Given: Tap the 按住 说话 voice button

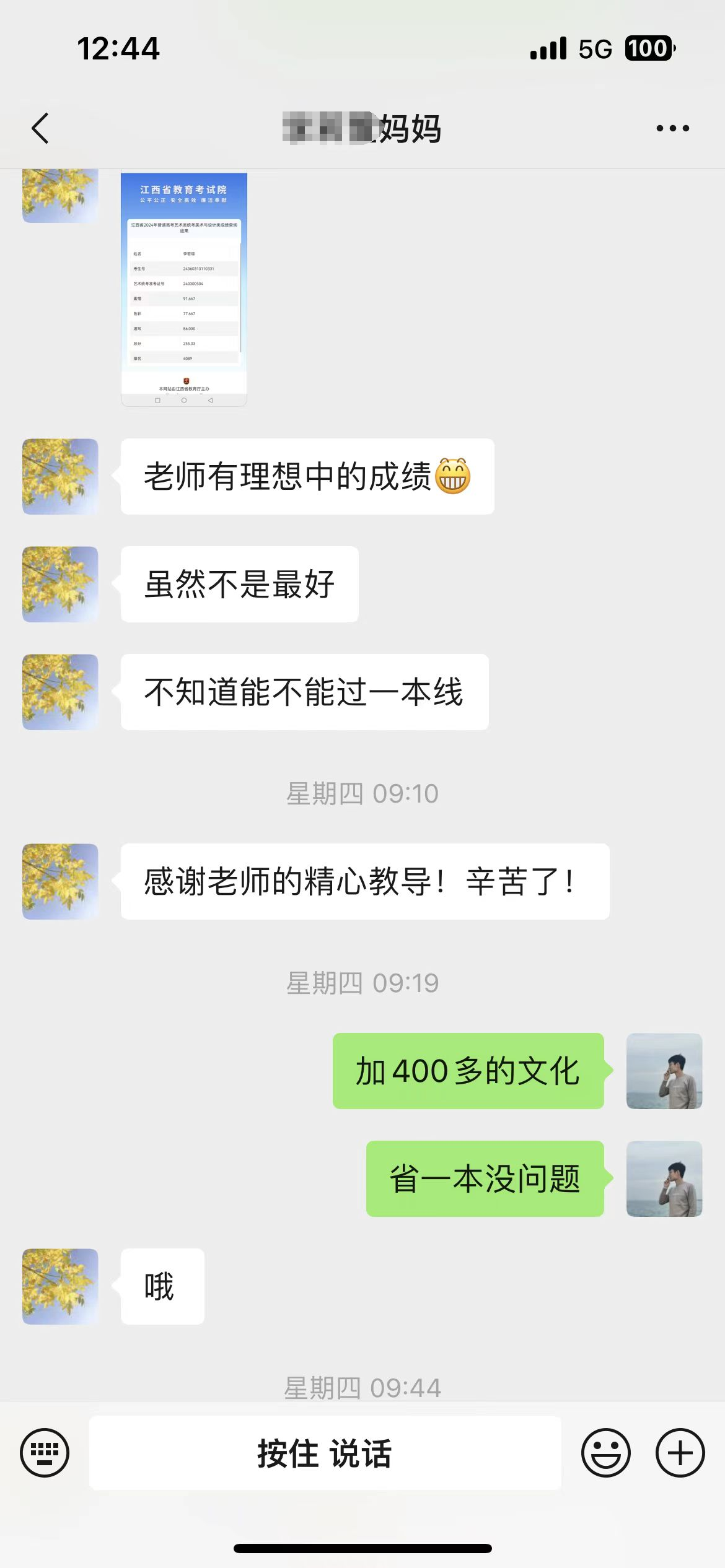Looking at the screenshot, I should (x=325, y=1453).
